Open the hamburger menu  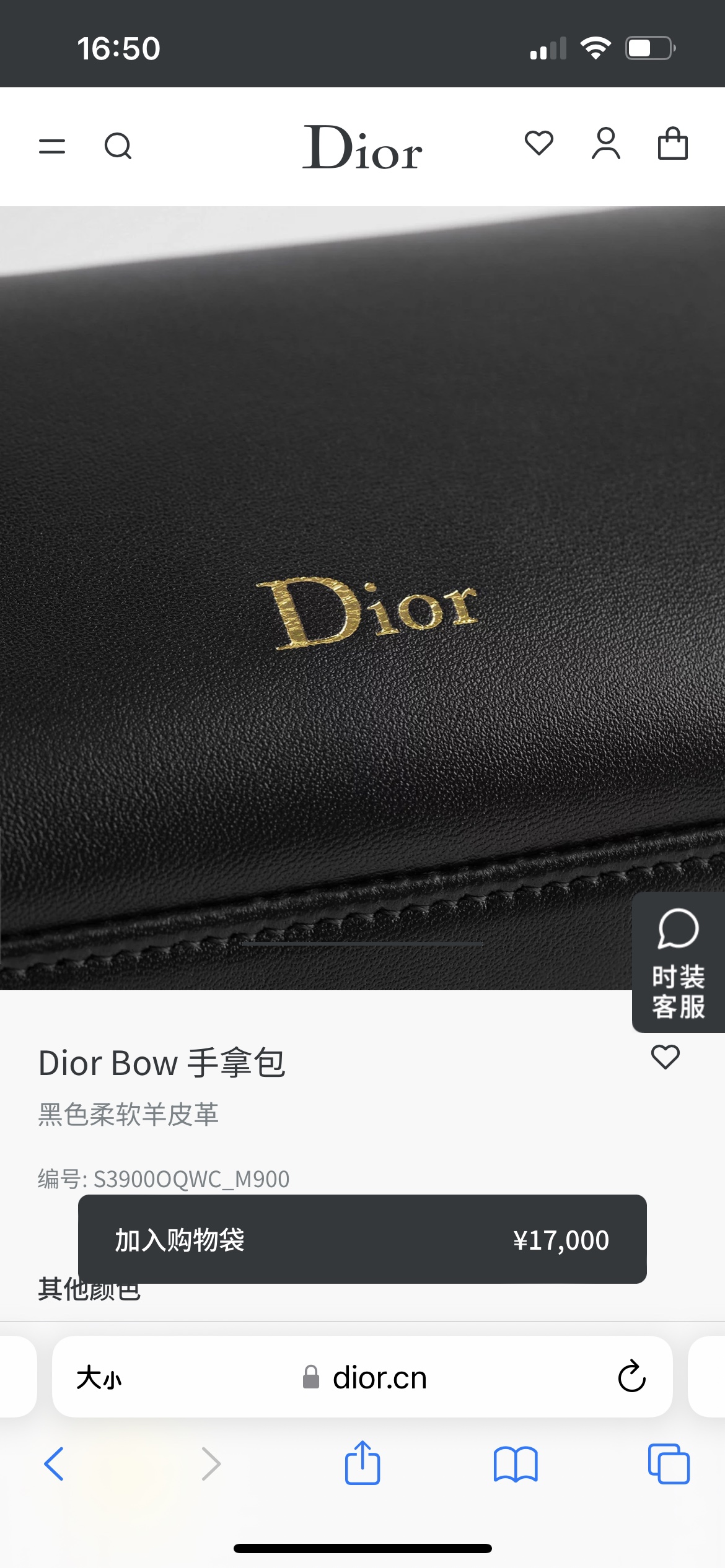pos(52,146)
